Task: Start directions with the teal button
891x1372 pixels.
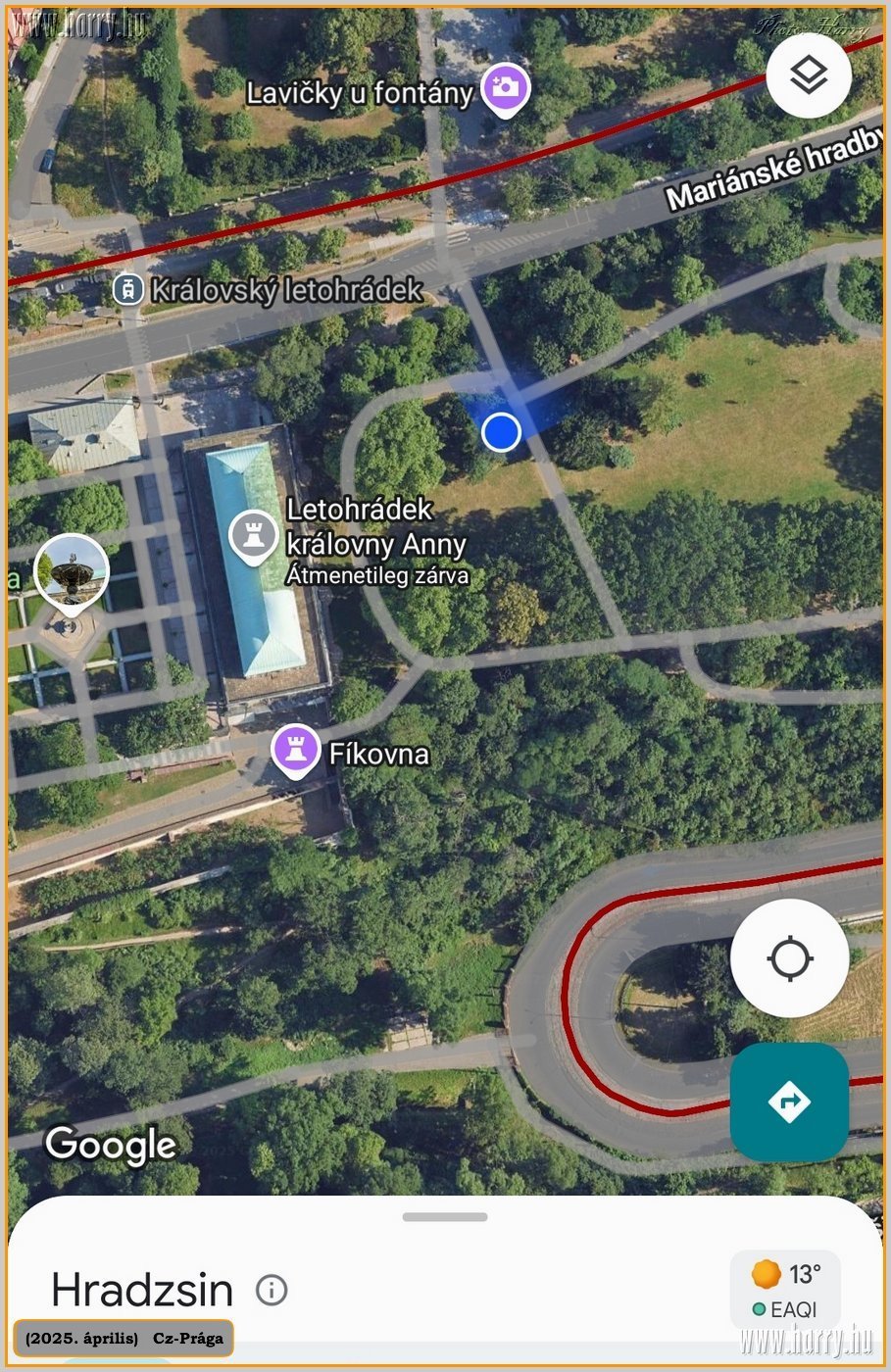Action: pos(789,1102)
